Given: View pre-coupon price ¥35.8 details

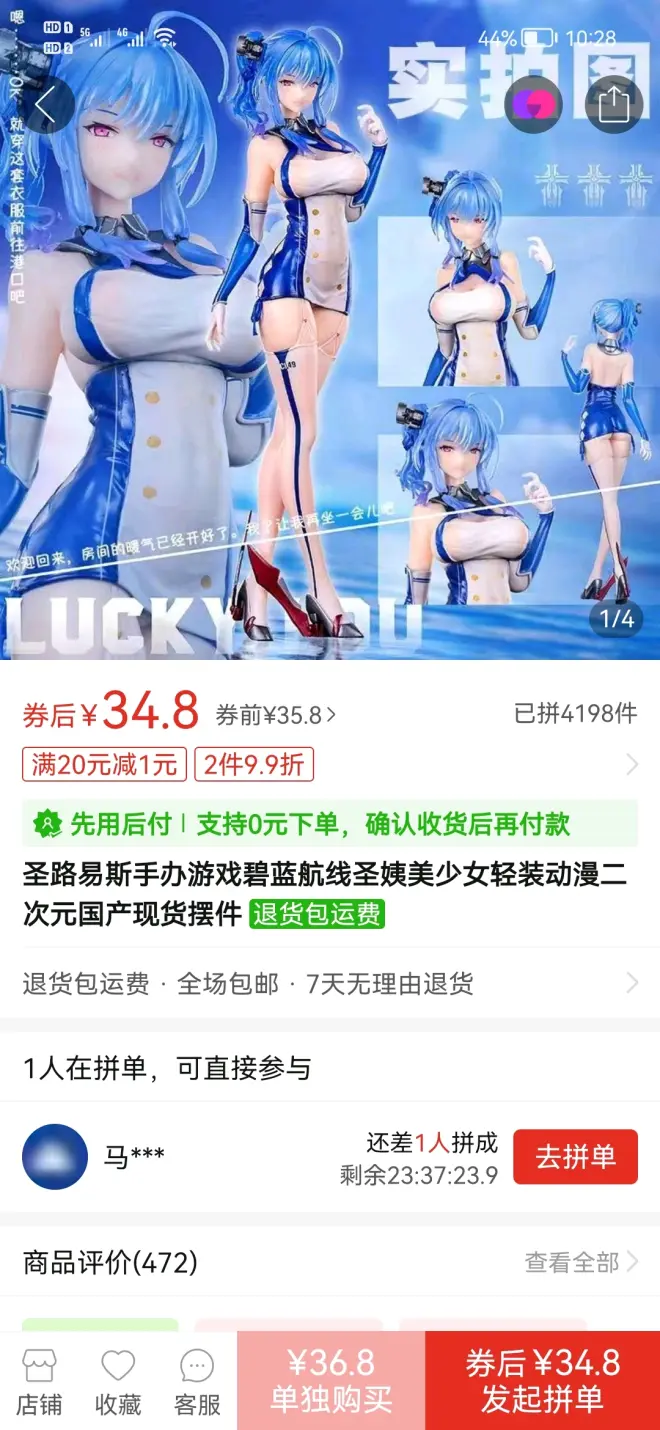Looking at the screenshot, I should click(276, 715).
